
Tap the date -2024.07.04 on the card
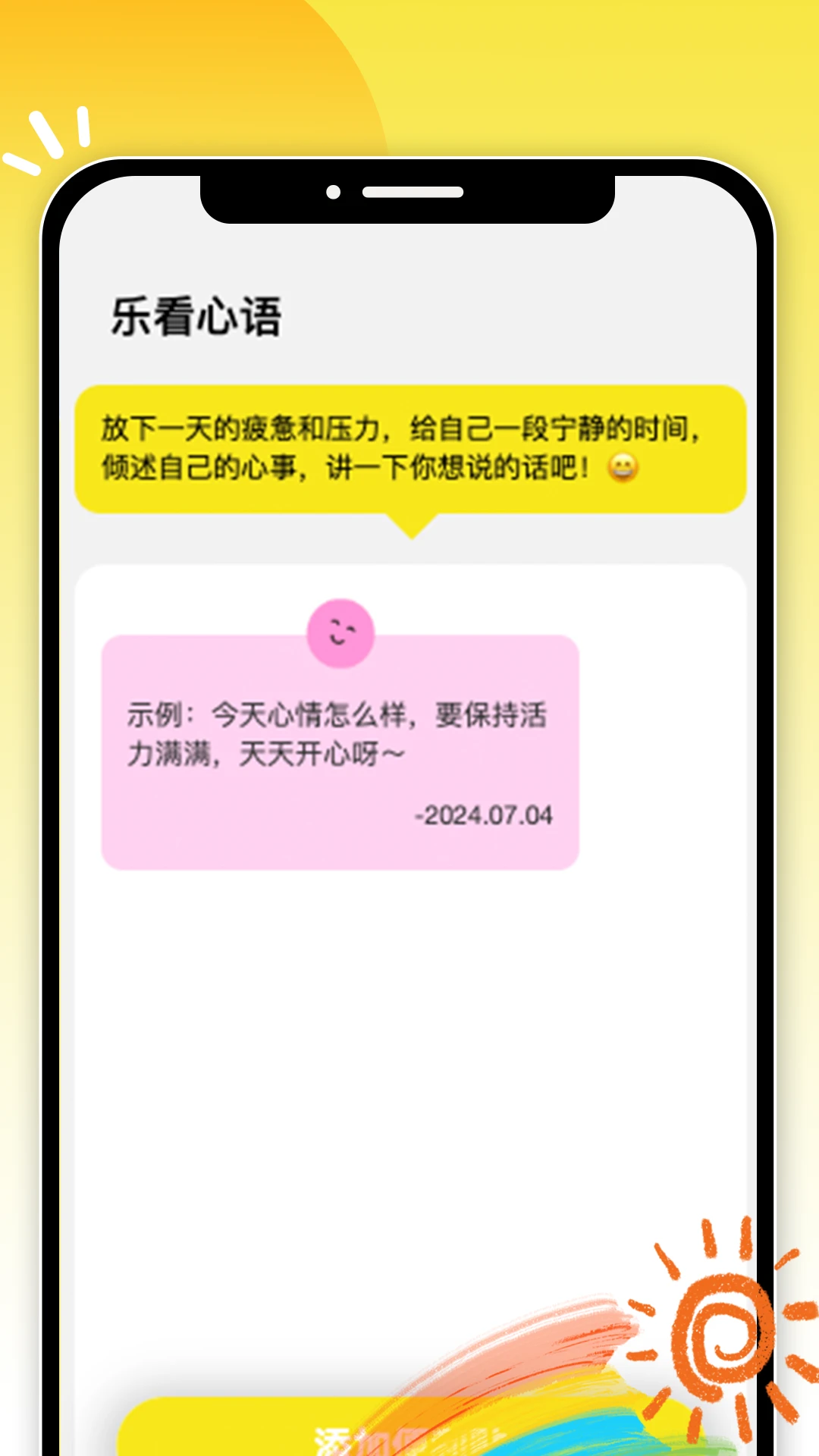(x=484, y=817)
